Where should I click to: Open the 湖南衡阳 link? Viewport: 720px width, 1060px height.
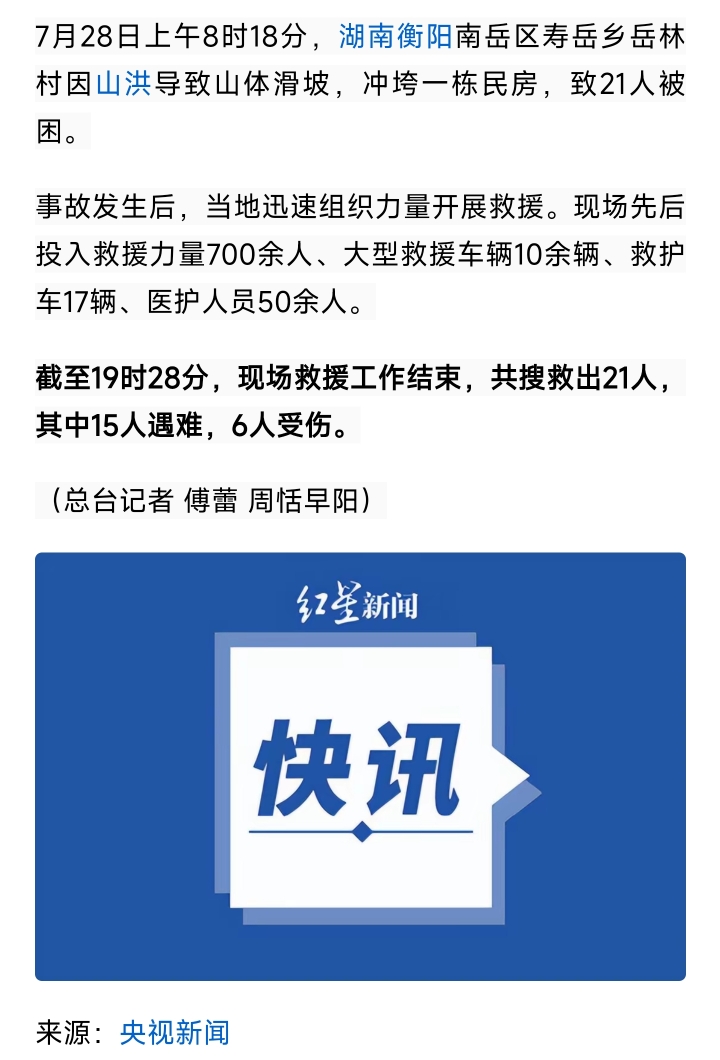pyautogui.click(x=396, y=37)
